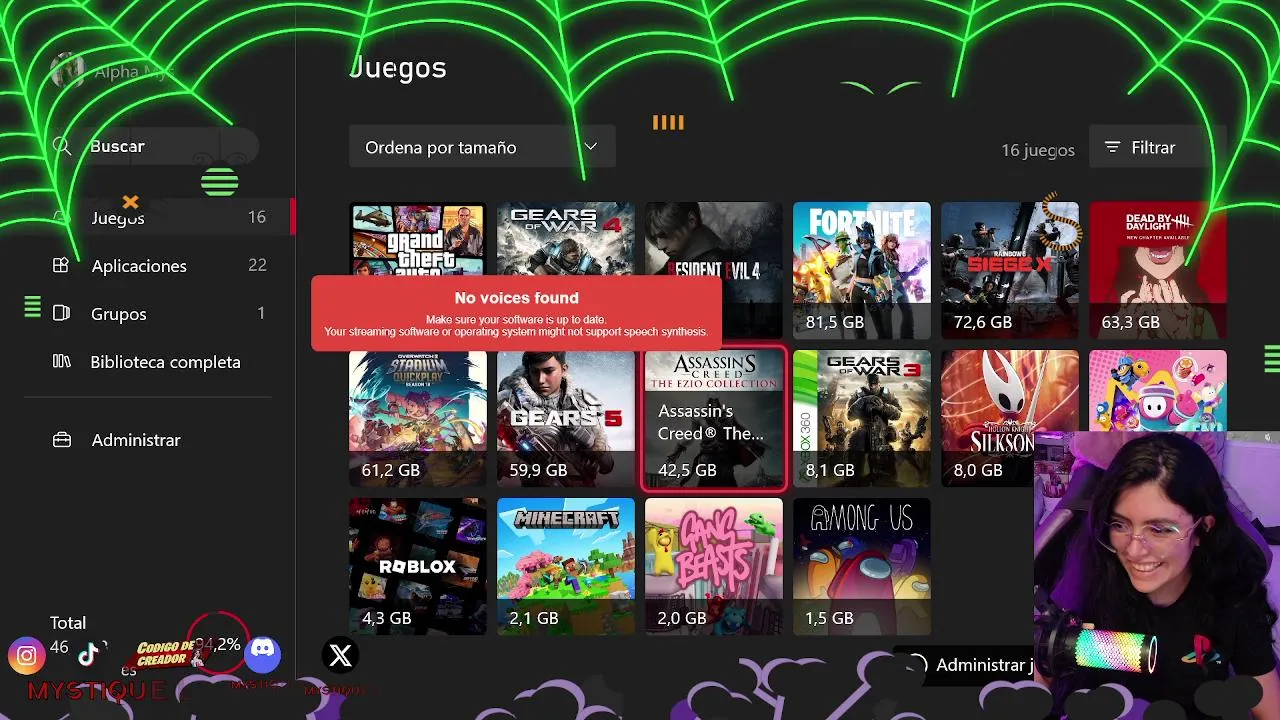Open the Roblox game tile
This screenshot has width=1280, height=720.
[417, 566]
